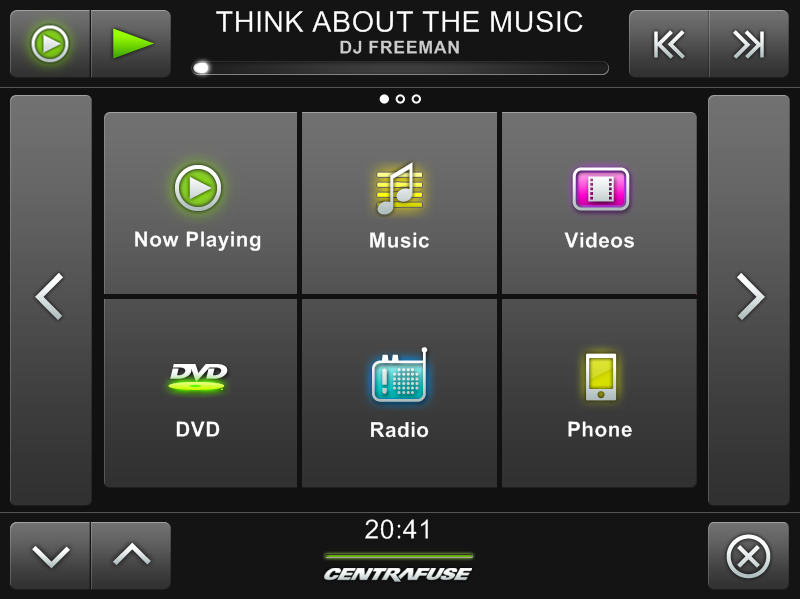Tap the up chevron button
The height and width of the screenshot is (599, 800).
(x=131, y=555)
